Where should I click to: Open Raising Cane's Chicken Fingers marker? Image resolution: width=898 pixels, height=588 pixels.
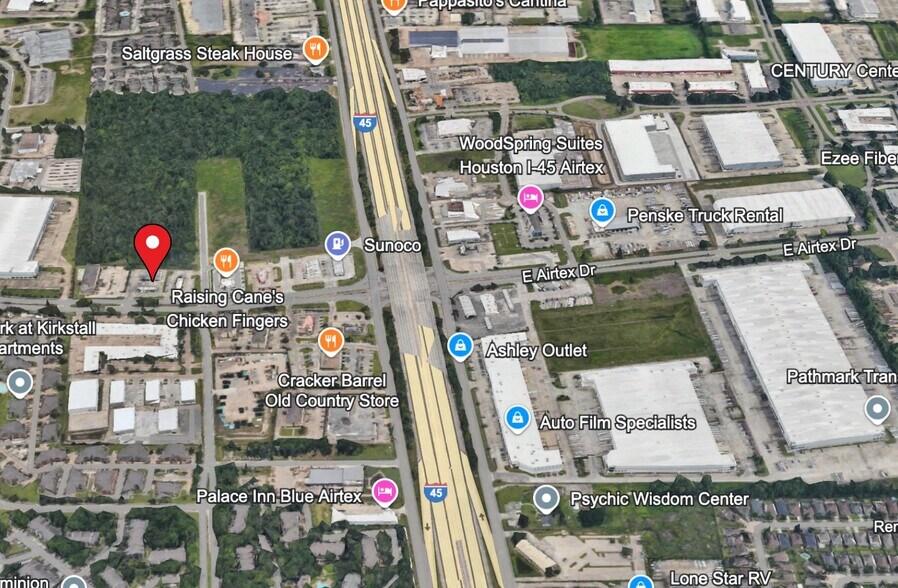point(226,262)
